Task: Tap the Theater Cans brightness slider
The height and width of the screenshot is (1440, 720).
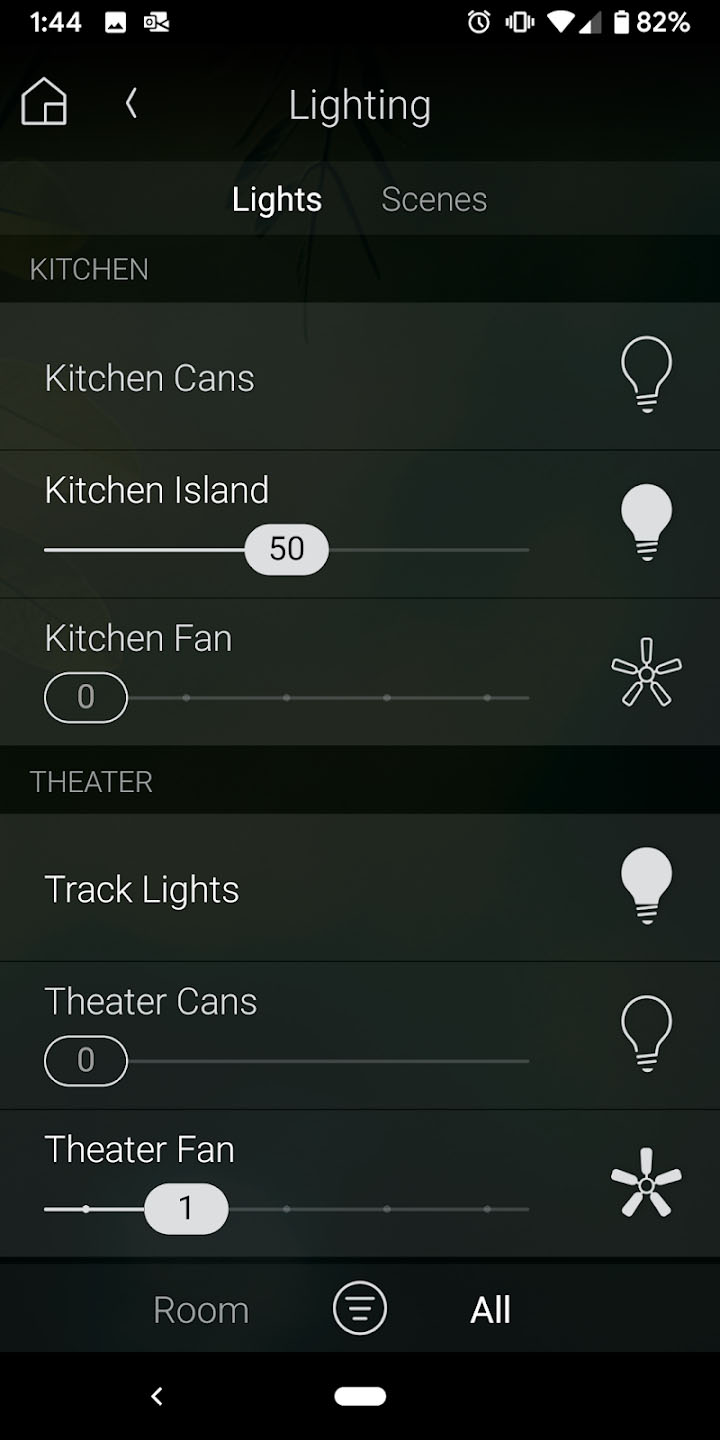Action: tap(286, 1060)
